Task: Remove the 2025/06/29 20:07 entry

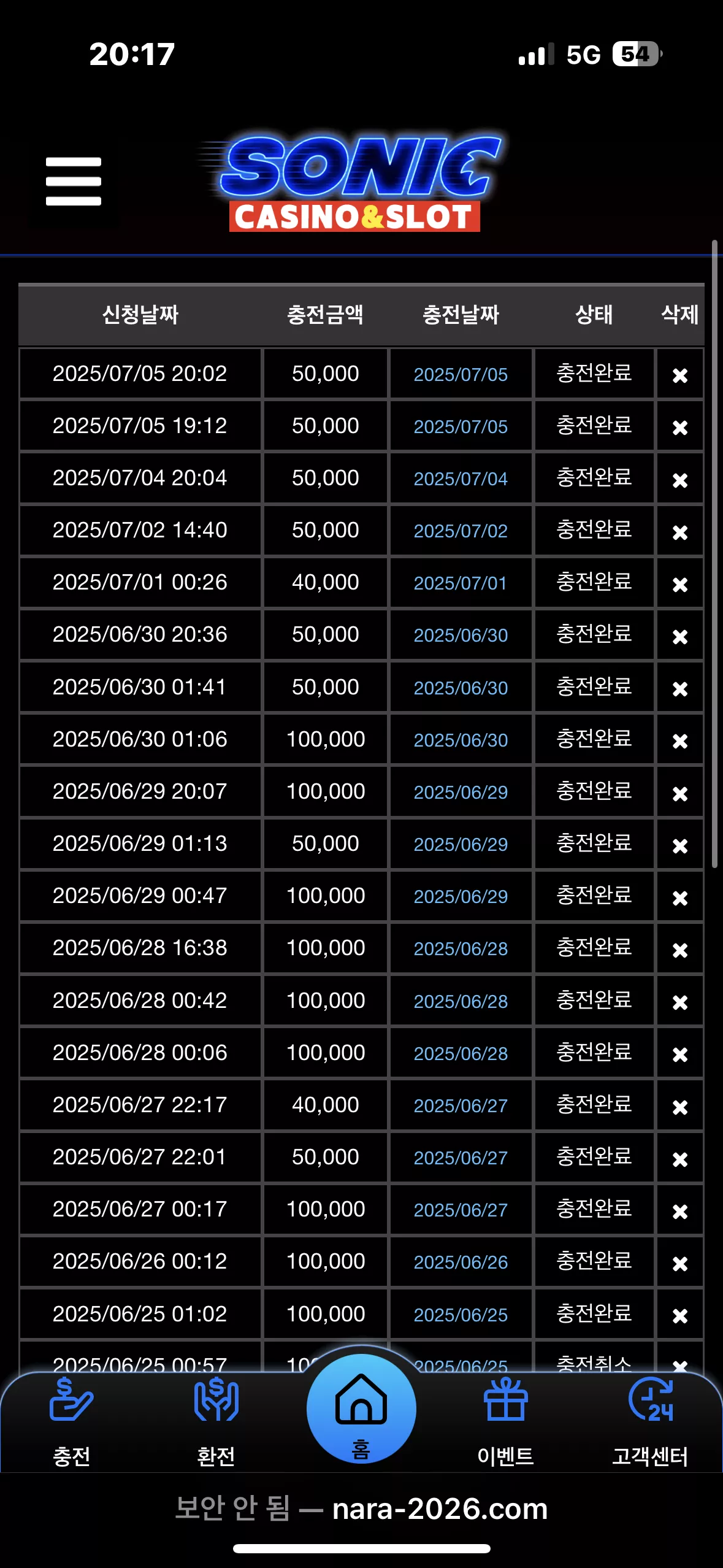Action: pyautogui.click(x=680, y=793)
